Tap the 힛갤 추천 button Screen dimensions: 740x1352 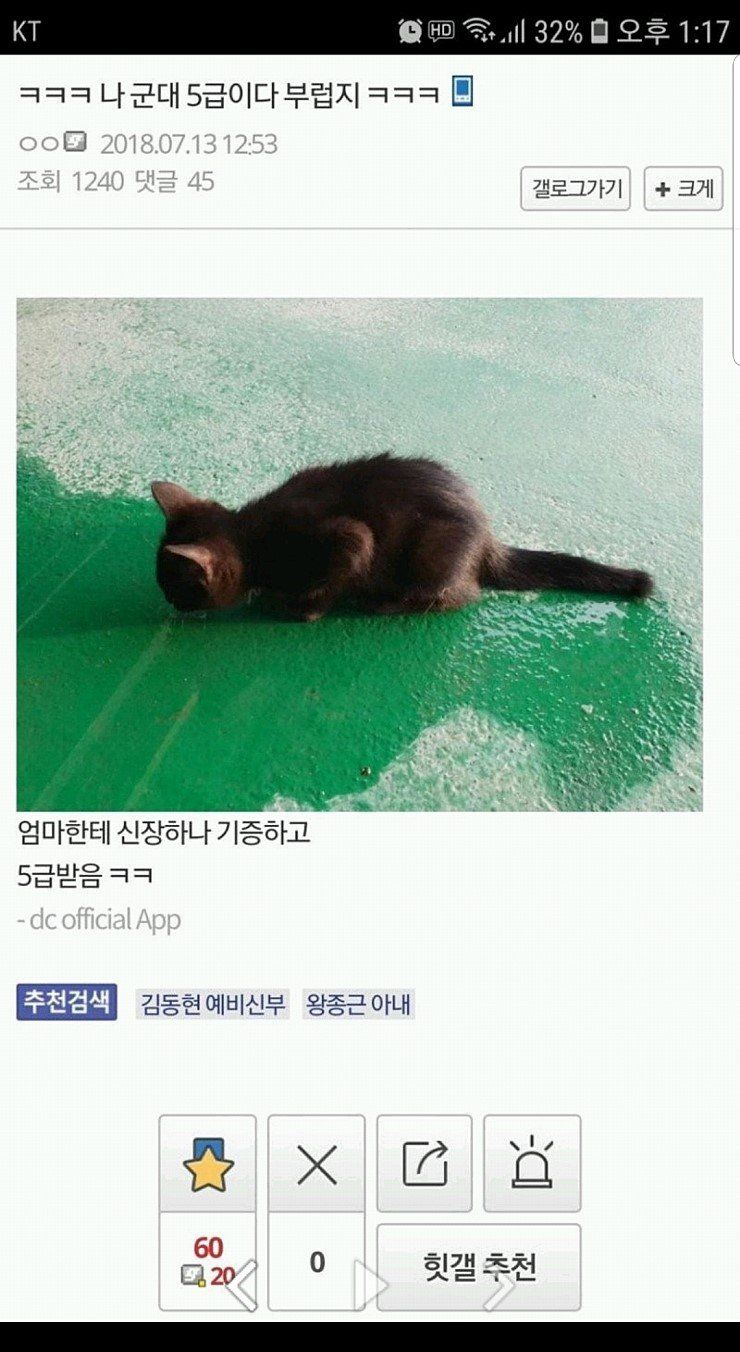pyautogui.click(x=479, y=1266)
